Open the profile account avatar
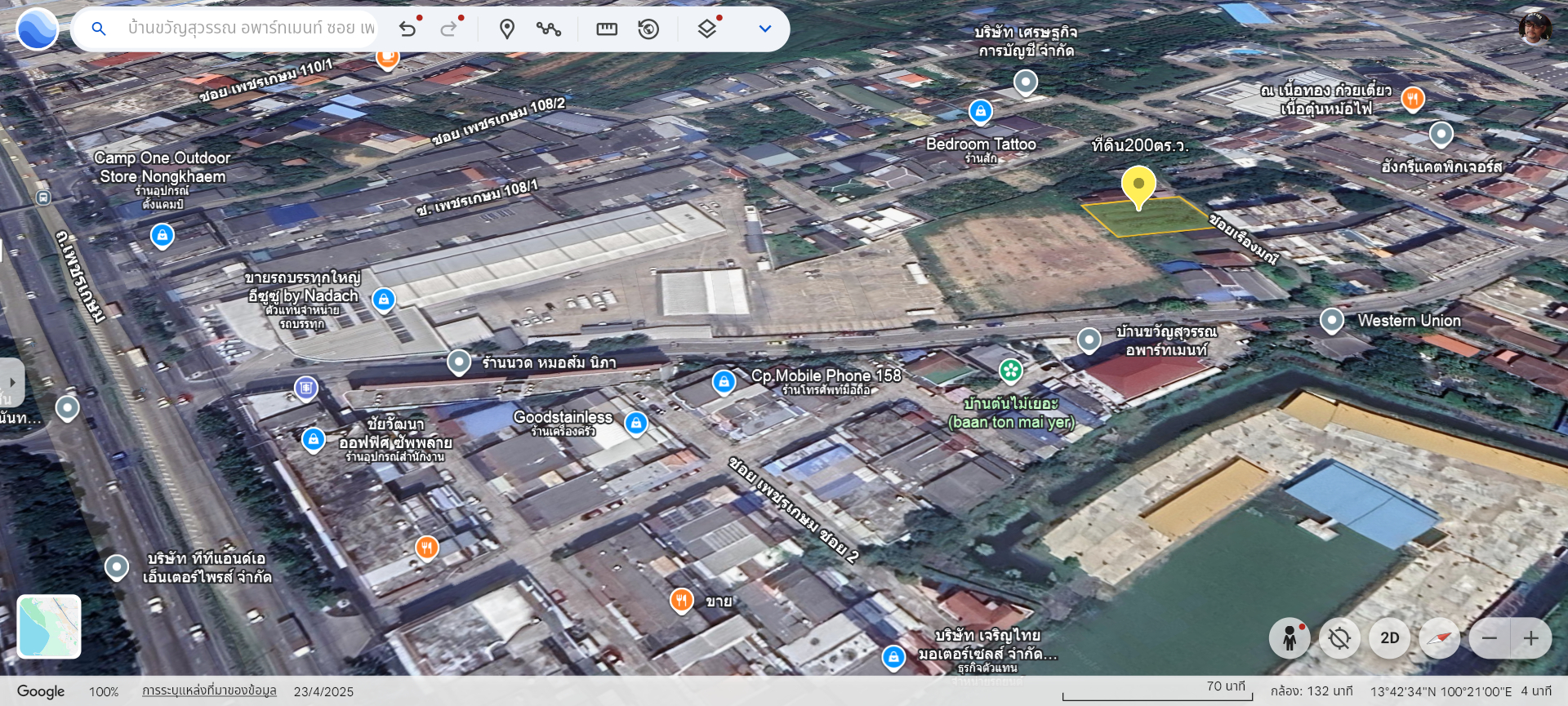Screen dimensions: 1568x706 coord(1535,28)
